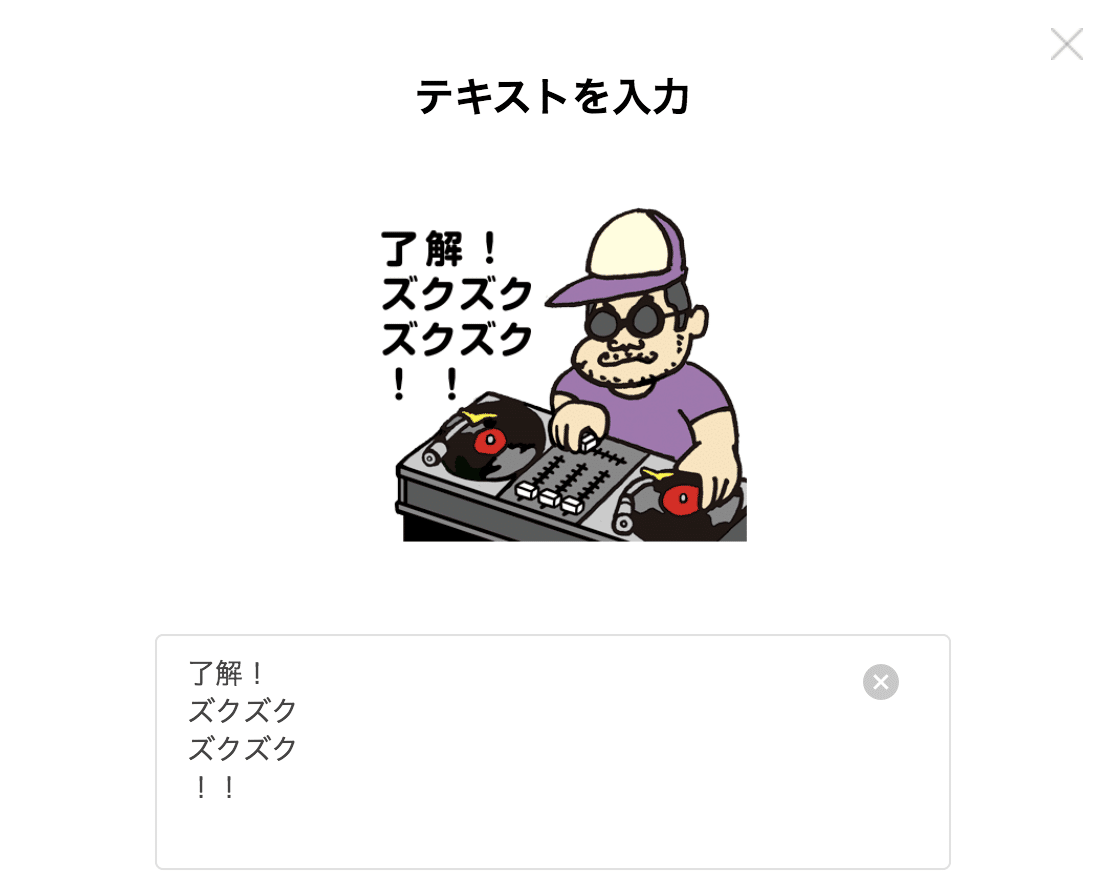Clear the sticker text with the gray X
Image resolution: width=1110 pixels, height=880 pixels.
coord(880,682)
